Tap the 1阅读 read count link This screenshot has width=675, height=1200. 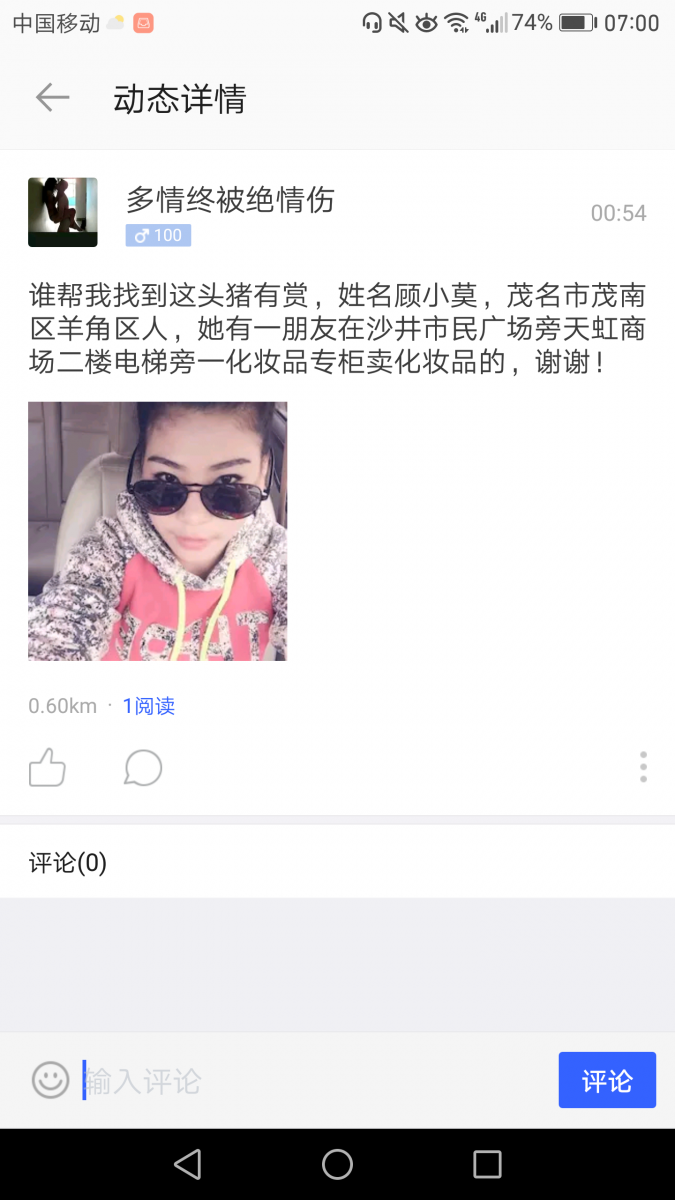(x=149, y=706)
